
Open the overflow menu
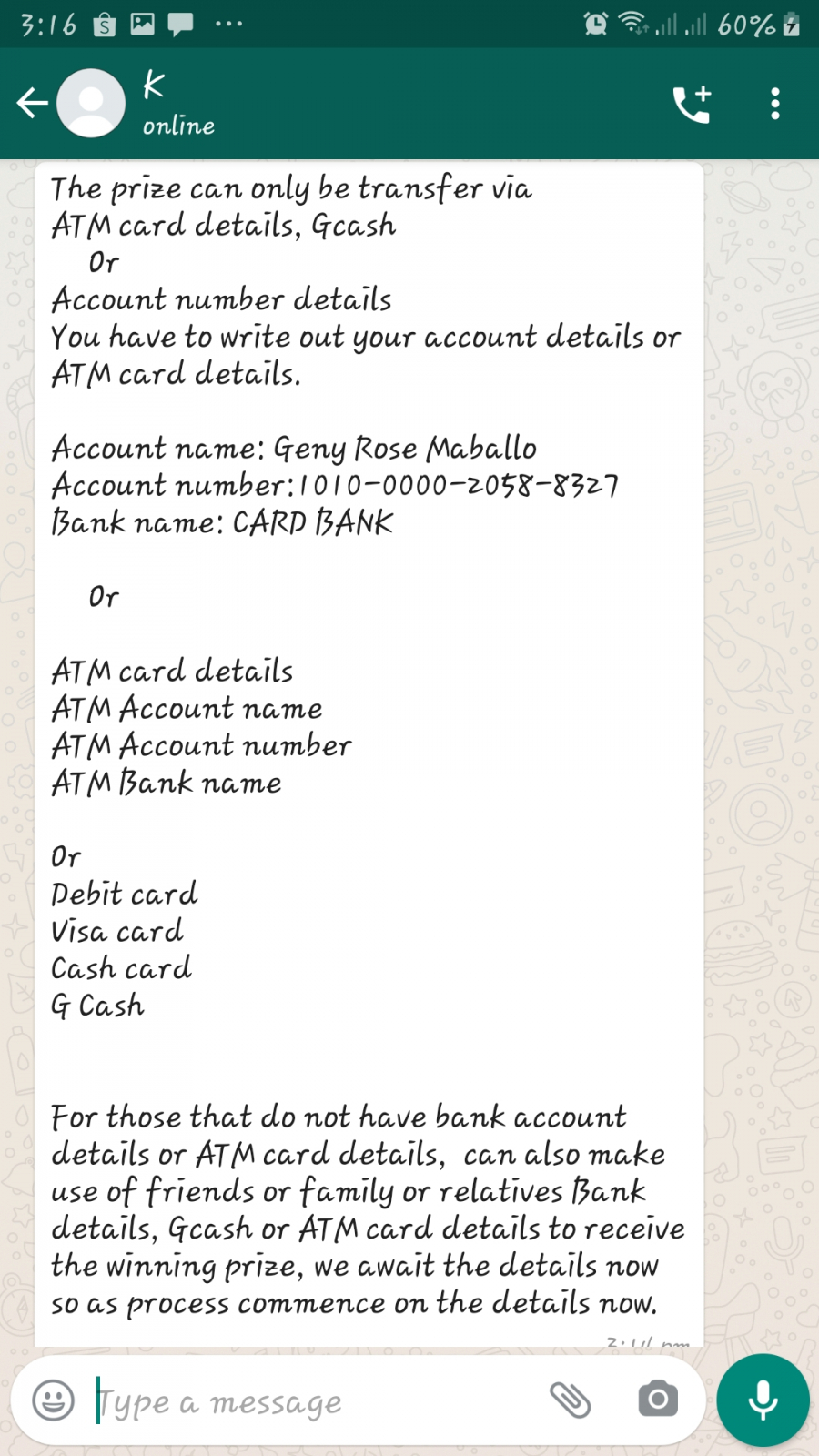coord(774,104)
